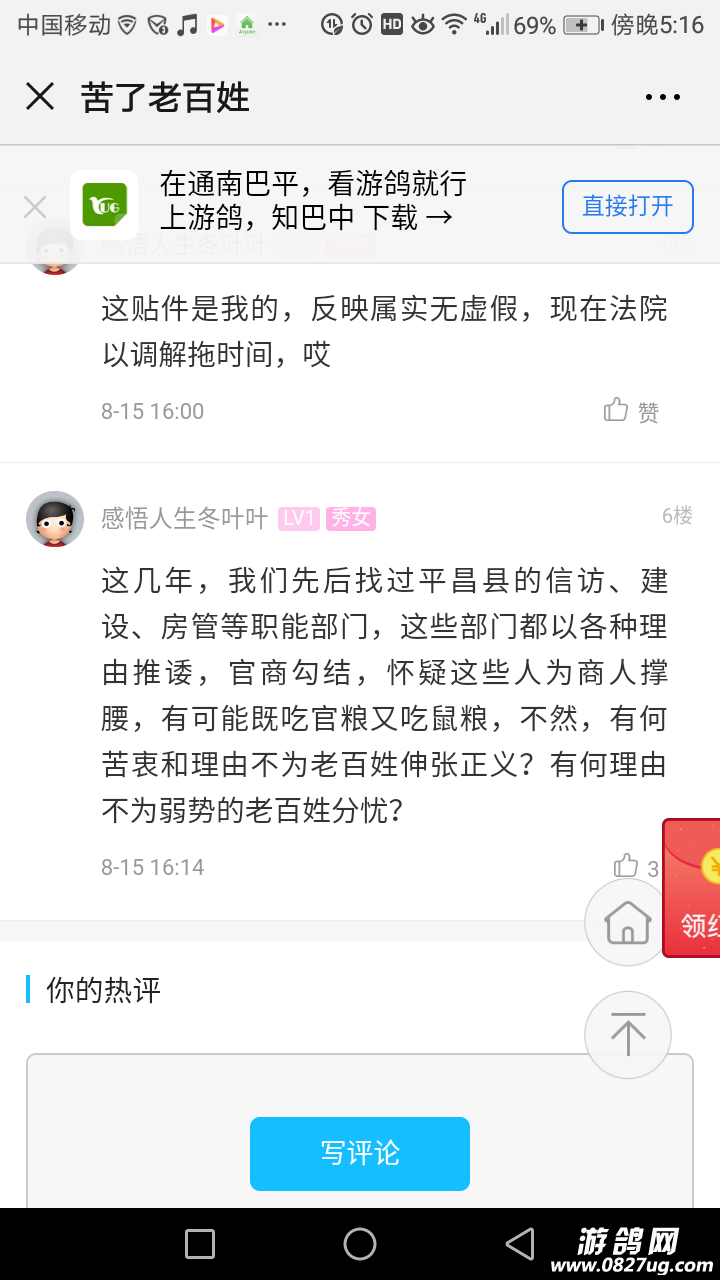Open the 游鸽 app download link in banner
This screenshot has height=1280, width=720.
(310, 217)
